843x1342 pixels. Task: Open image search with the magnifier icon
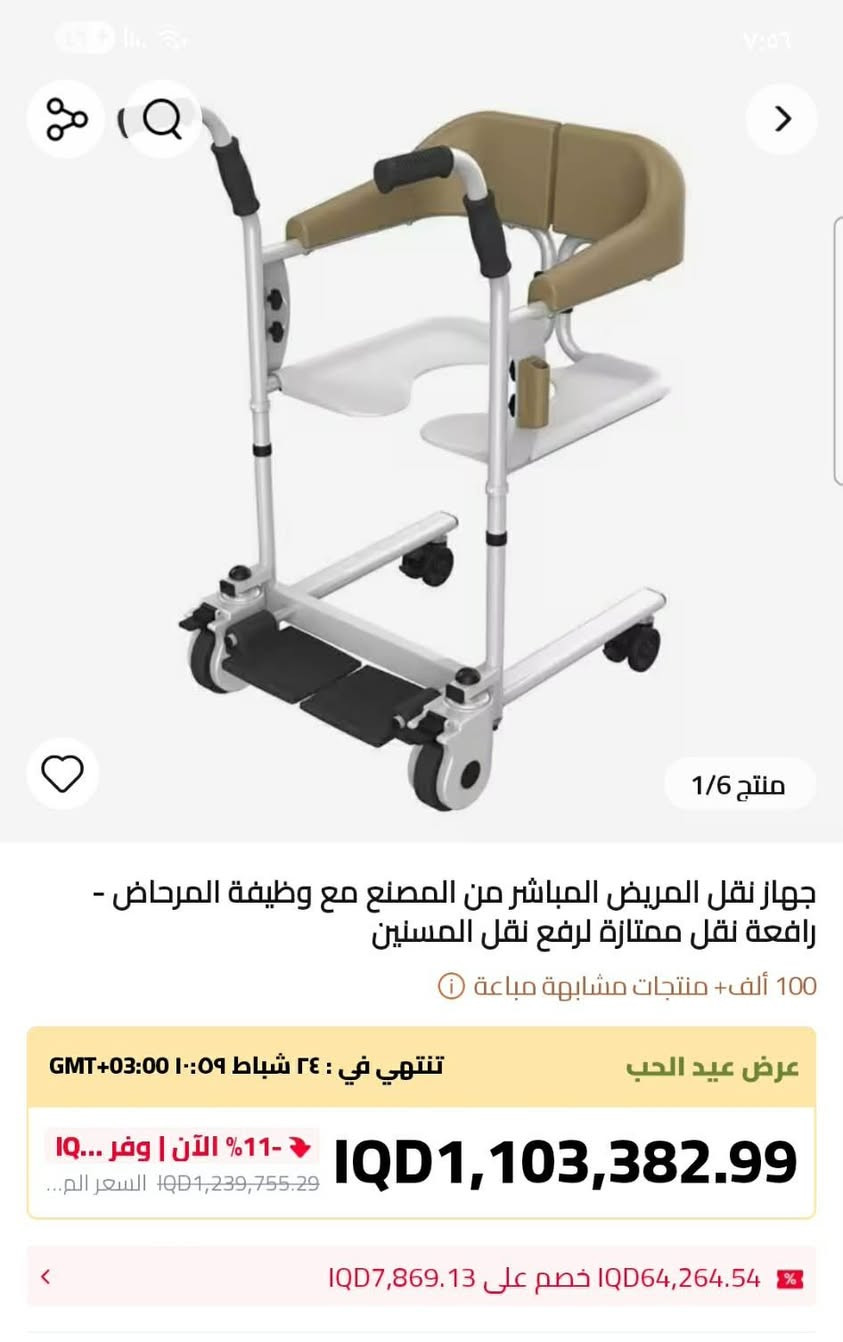point(161,118)
